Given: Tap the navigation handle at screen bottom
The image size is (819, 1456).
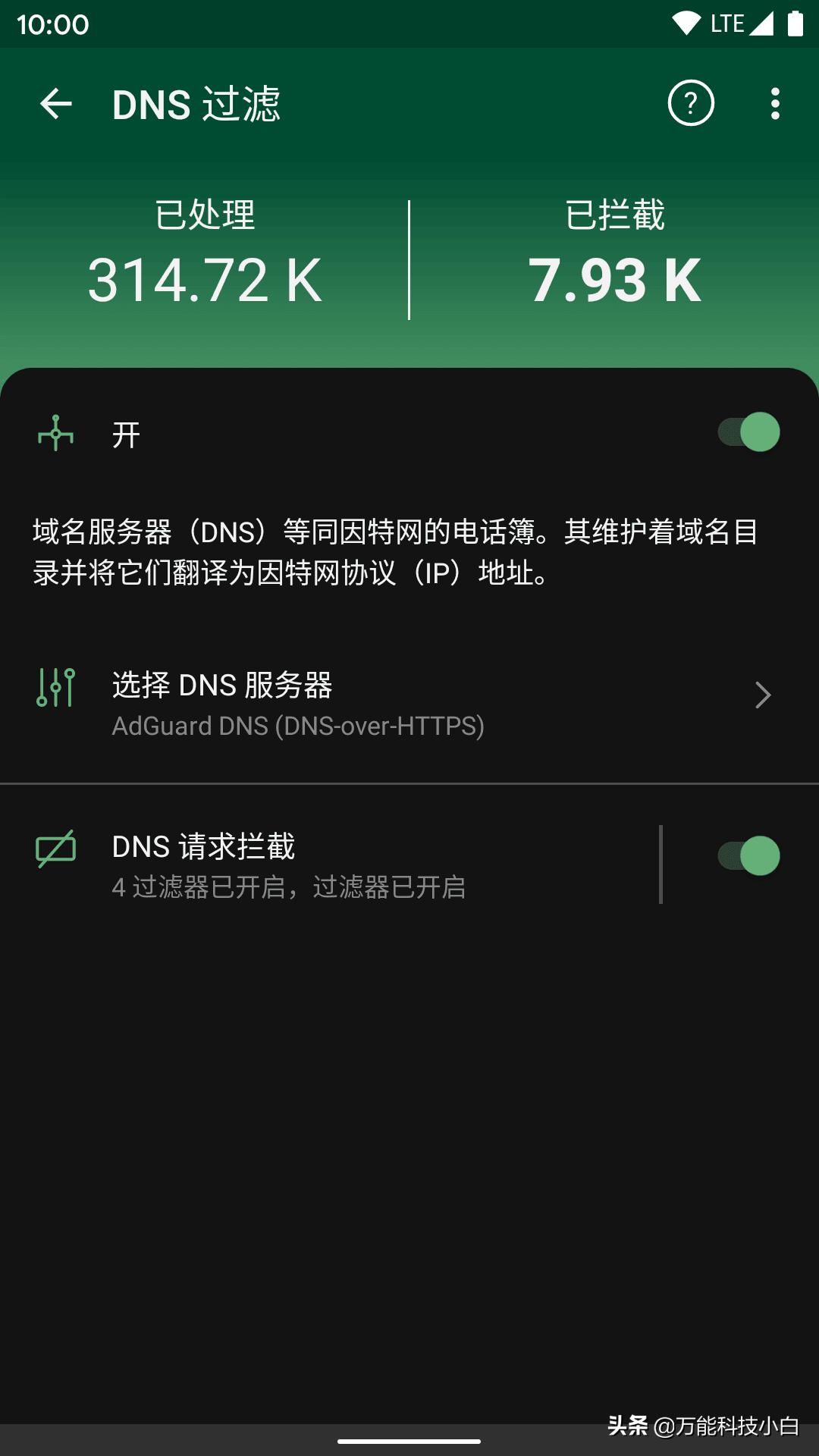Looking at the screenshot, I should [409, 1441].
